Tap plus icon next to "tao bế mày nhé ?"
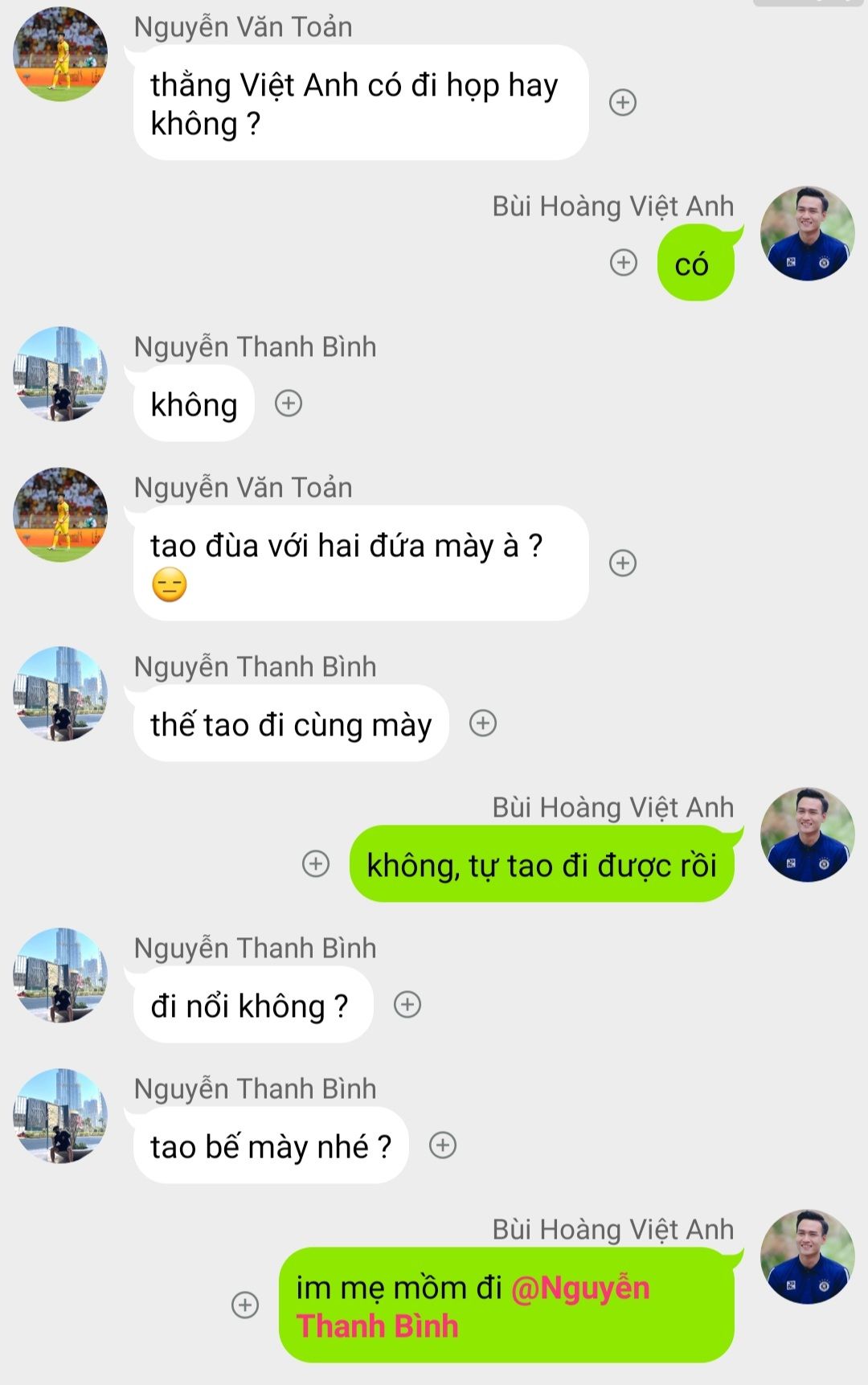This screenshot has width=868, height=1385. point(443,1145)
